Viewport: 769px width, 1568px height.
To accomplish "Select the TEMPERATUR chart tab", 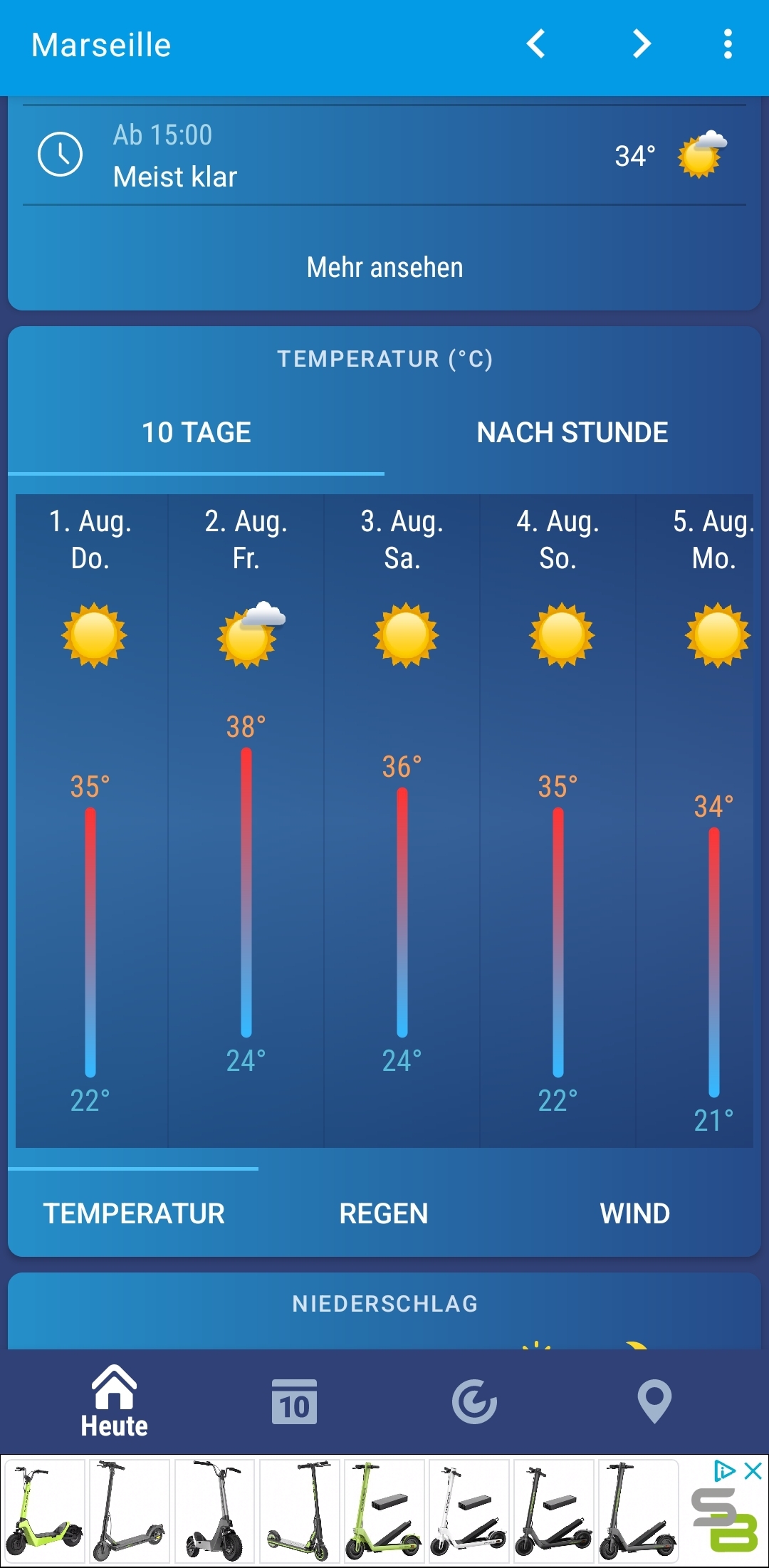I will (134, 1213).
